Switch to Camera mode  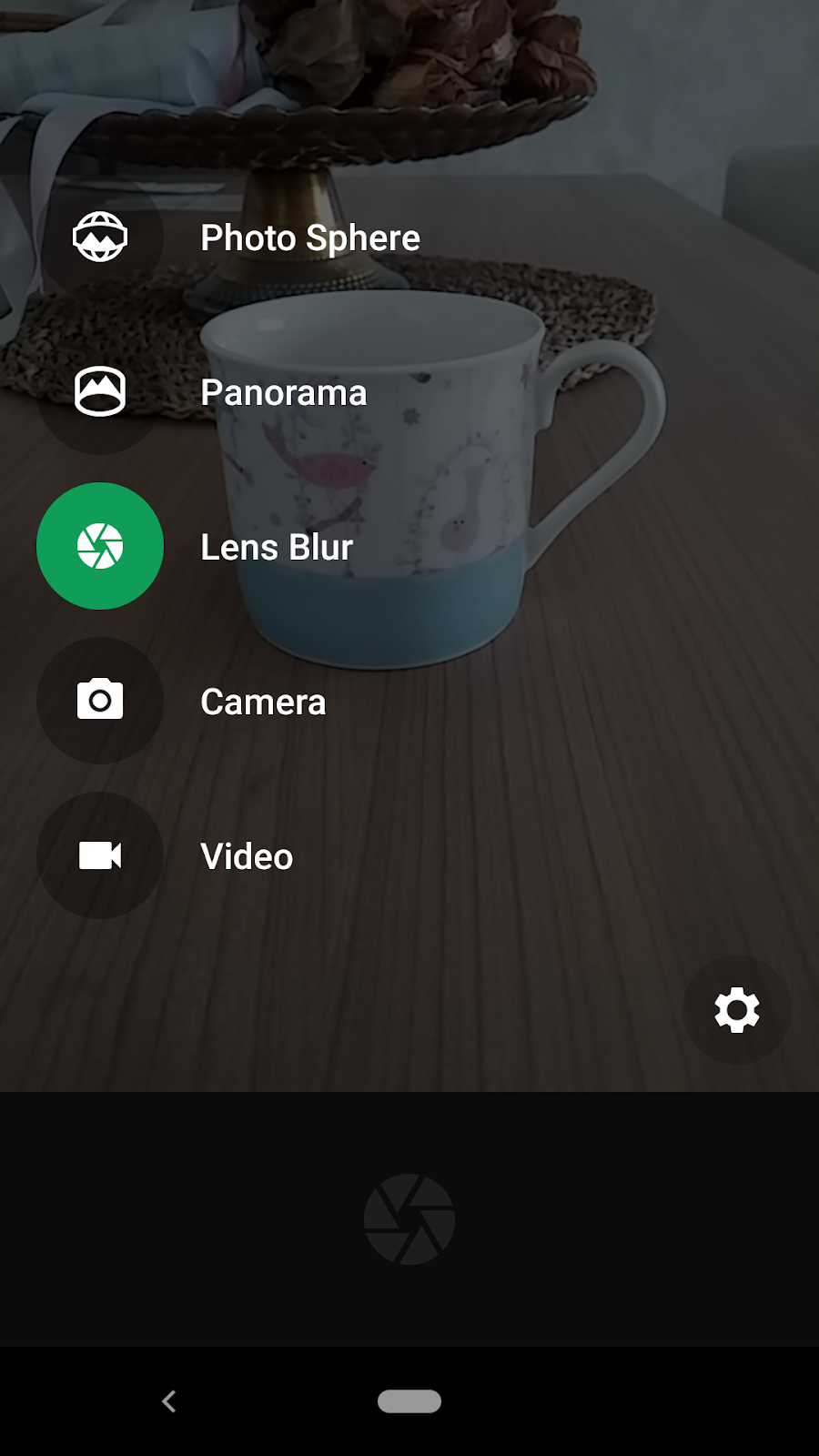100,701
